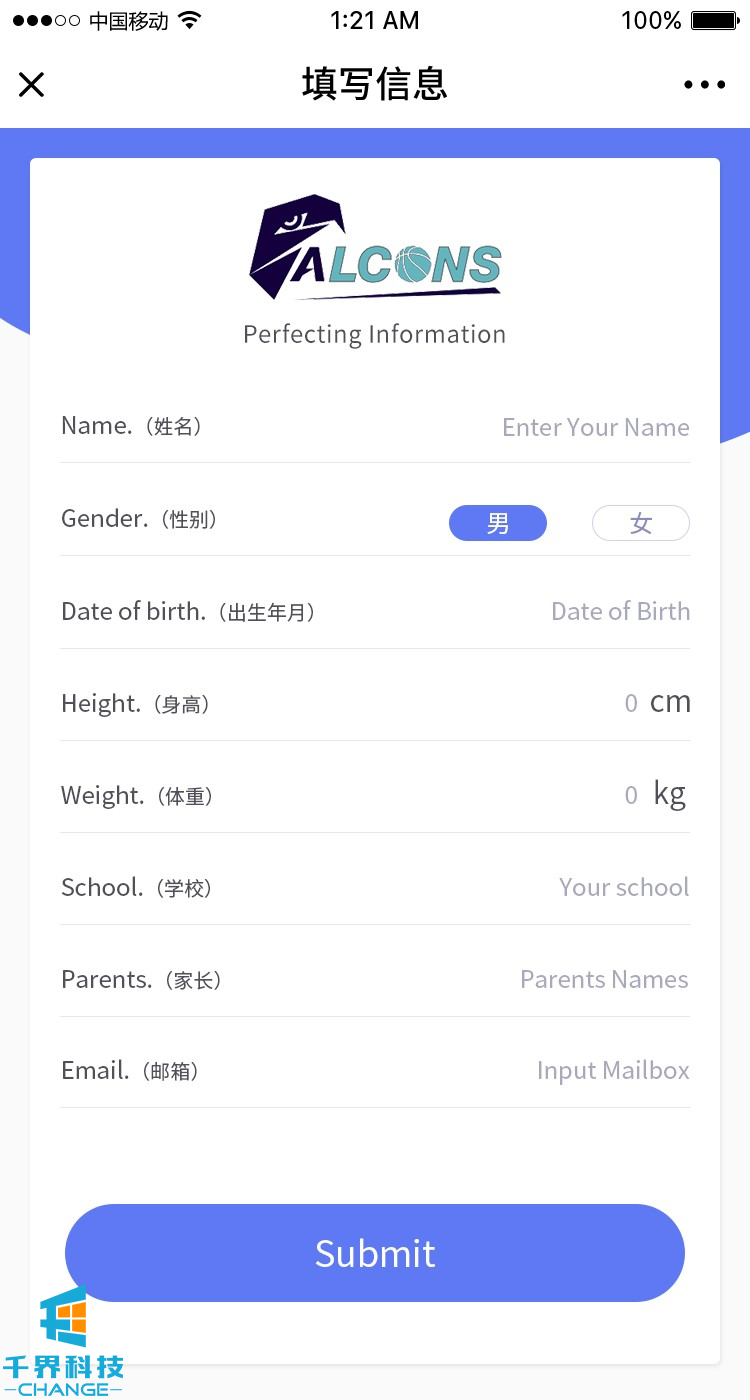
Task: Select 男 as gender
Action: tap(498, 523)
